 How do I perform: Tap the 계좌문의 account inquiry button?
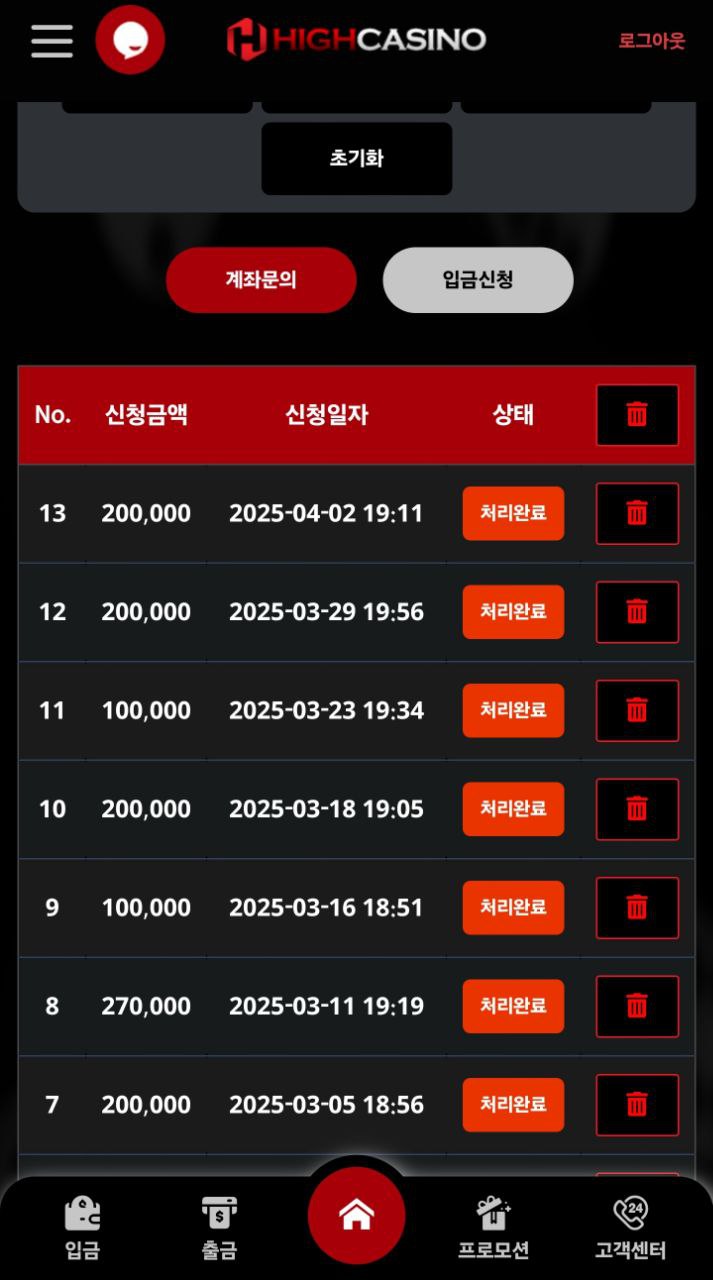pyautogui.click(x=261, y=280)
